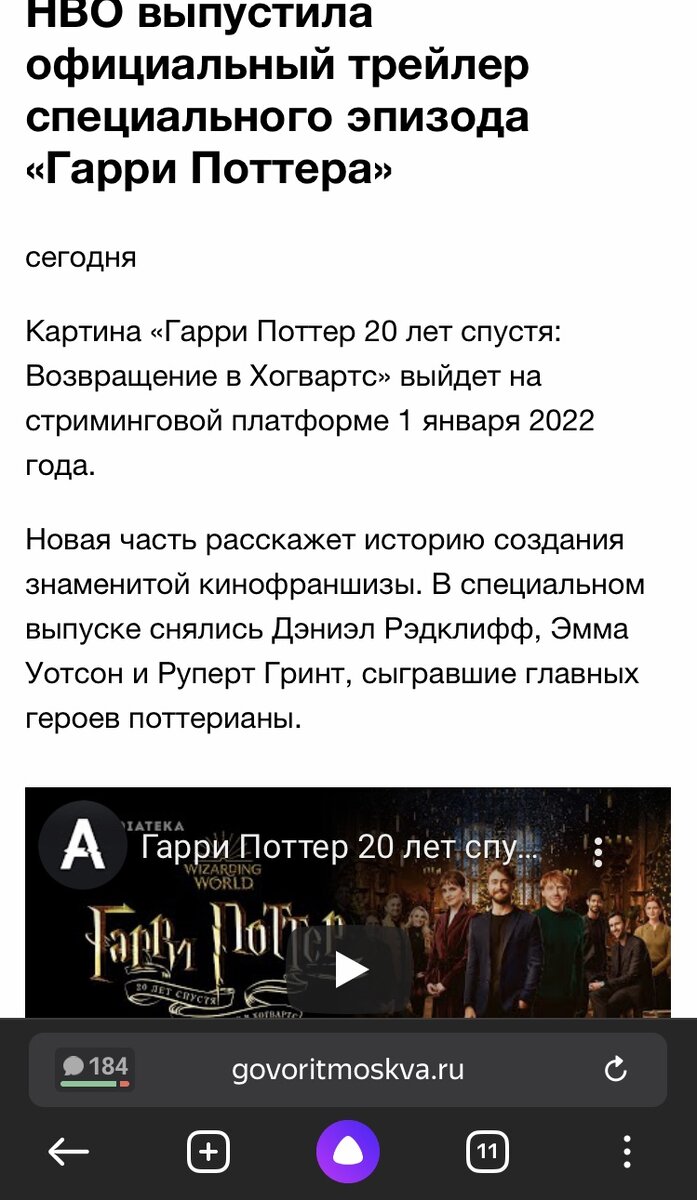The image size is (697, 1200).
Task: Add a new browser tab
Action: [208, 1152]
